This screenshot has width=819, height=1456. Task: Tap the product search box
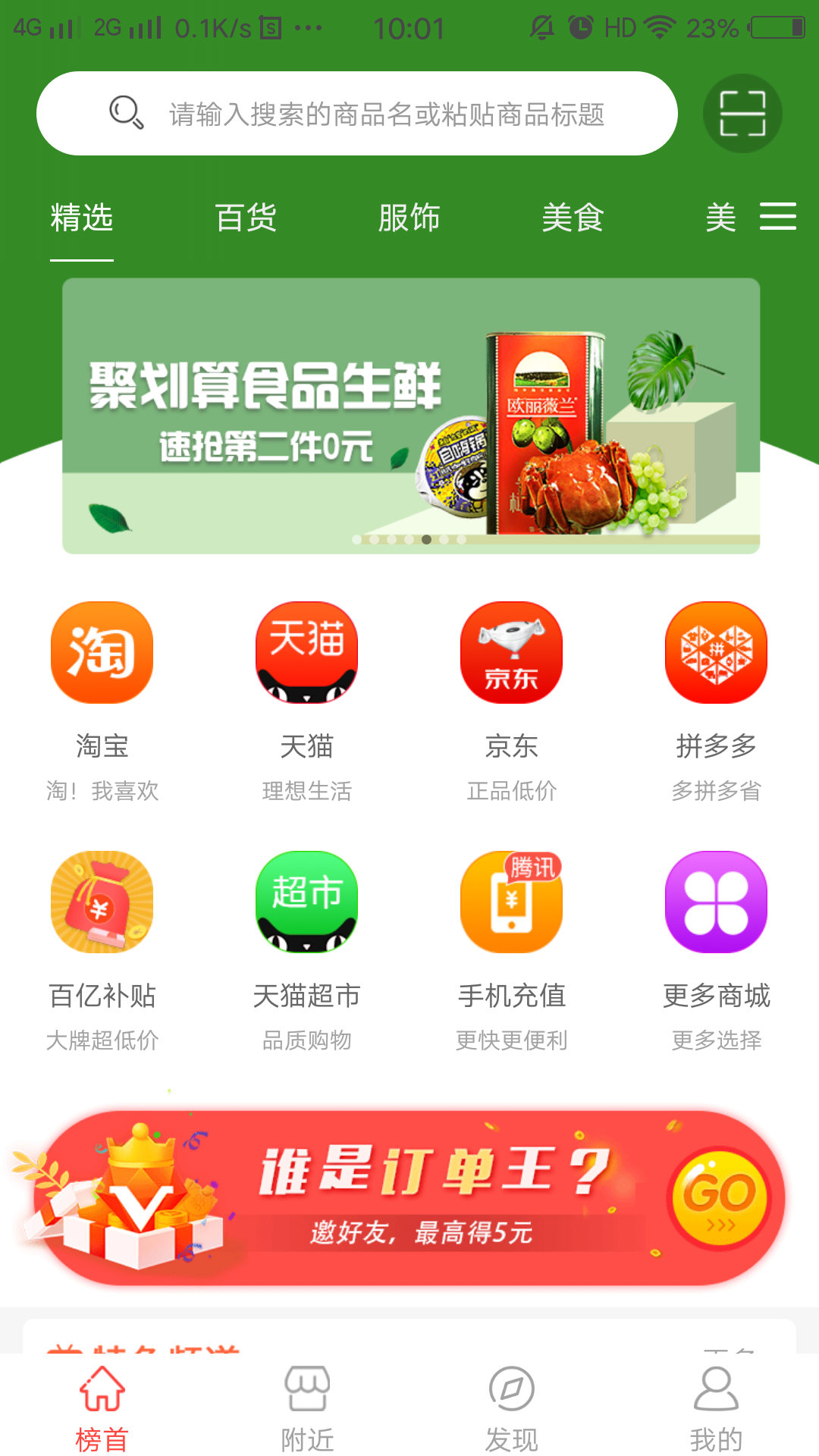356,114
